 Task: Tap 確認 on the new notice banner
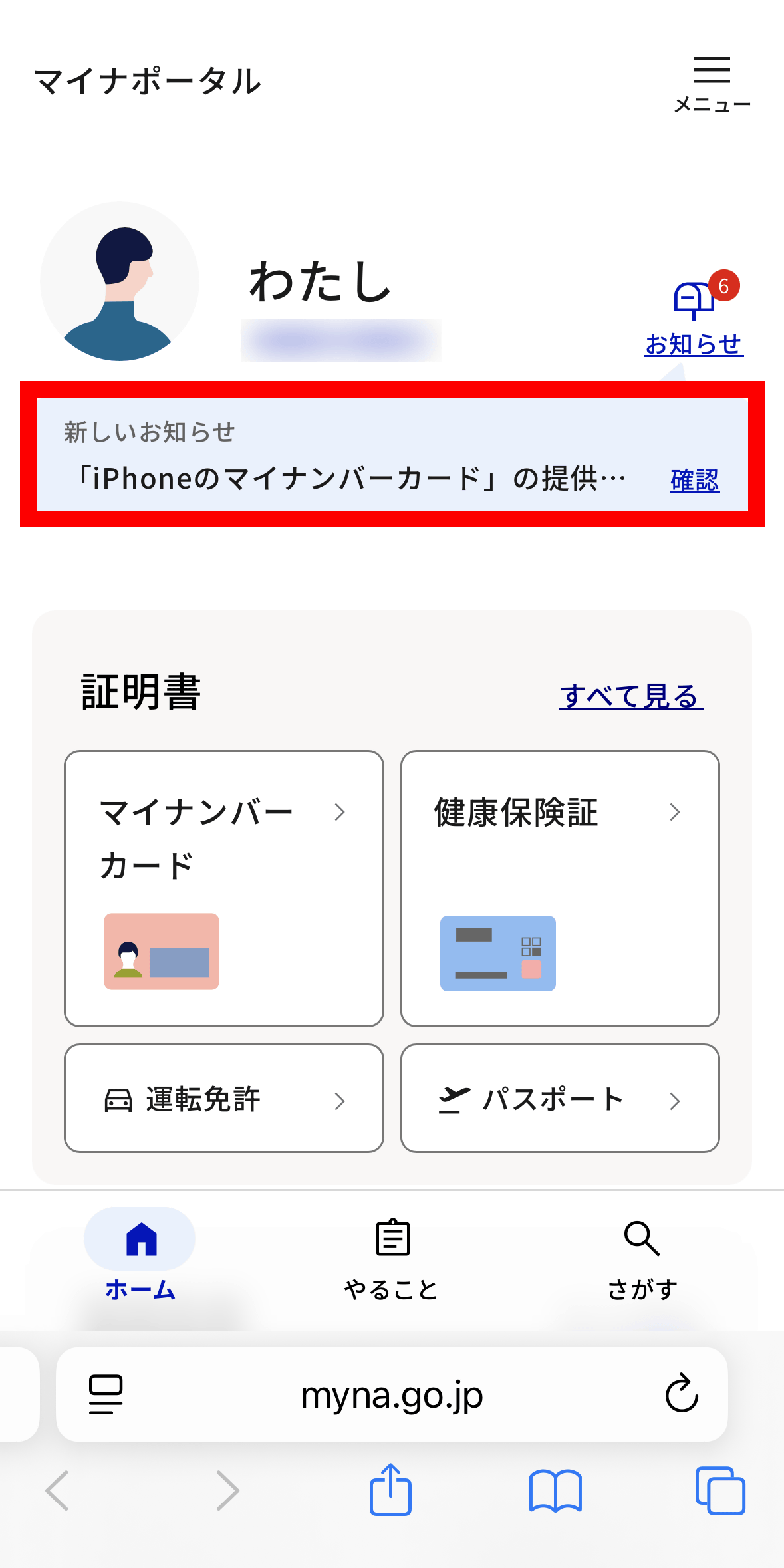[694, 480]
